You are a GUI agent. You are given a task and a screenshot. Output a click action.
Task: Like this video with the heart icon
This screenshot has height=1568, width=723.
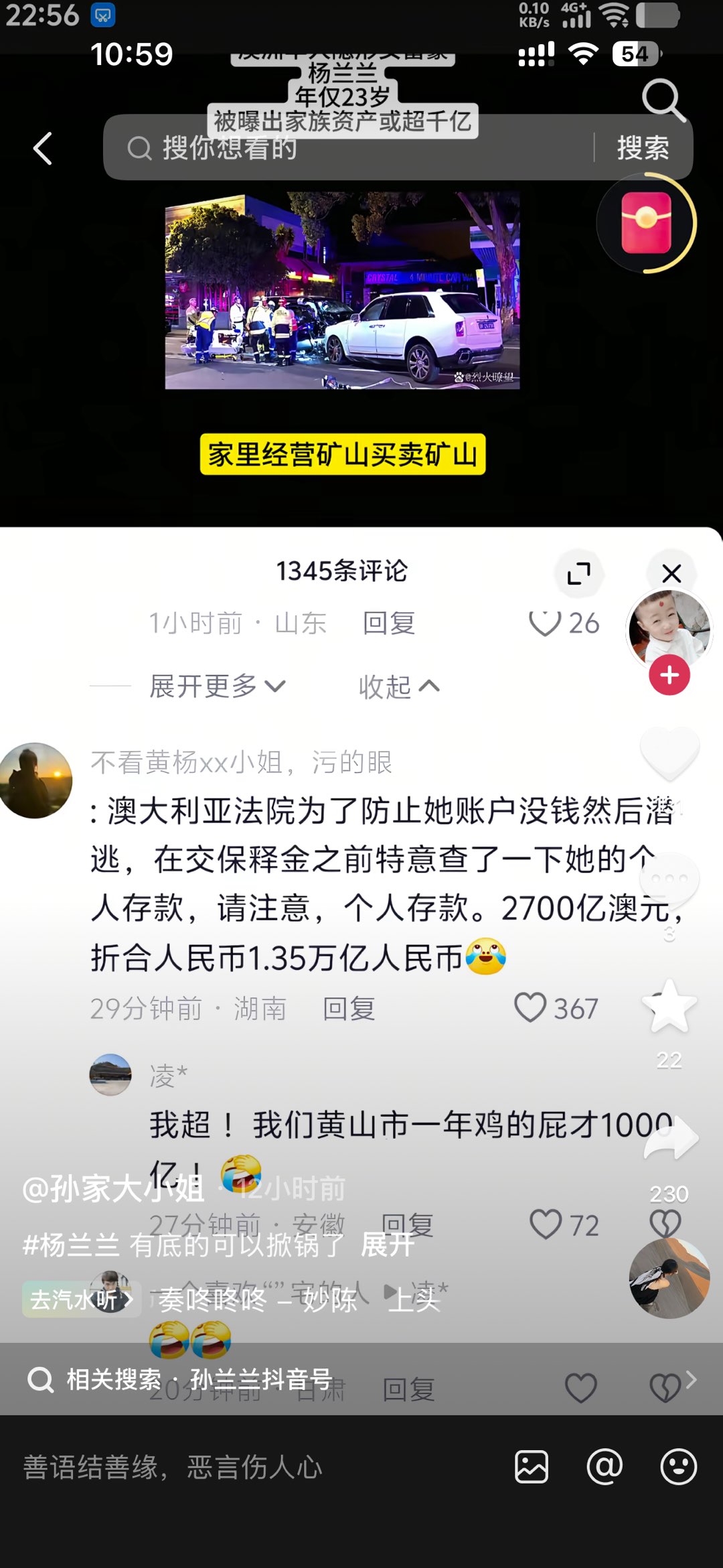[x=669, y=754]
